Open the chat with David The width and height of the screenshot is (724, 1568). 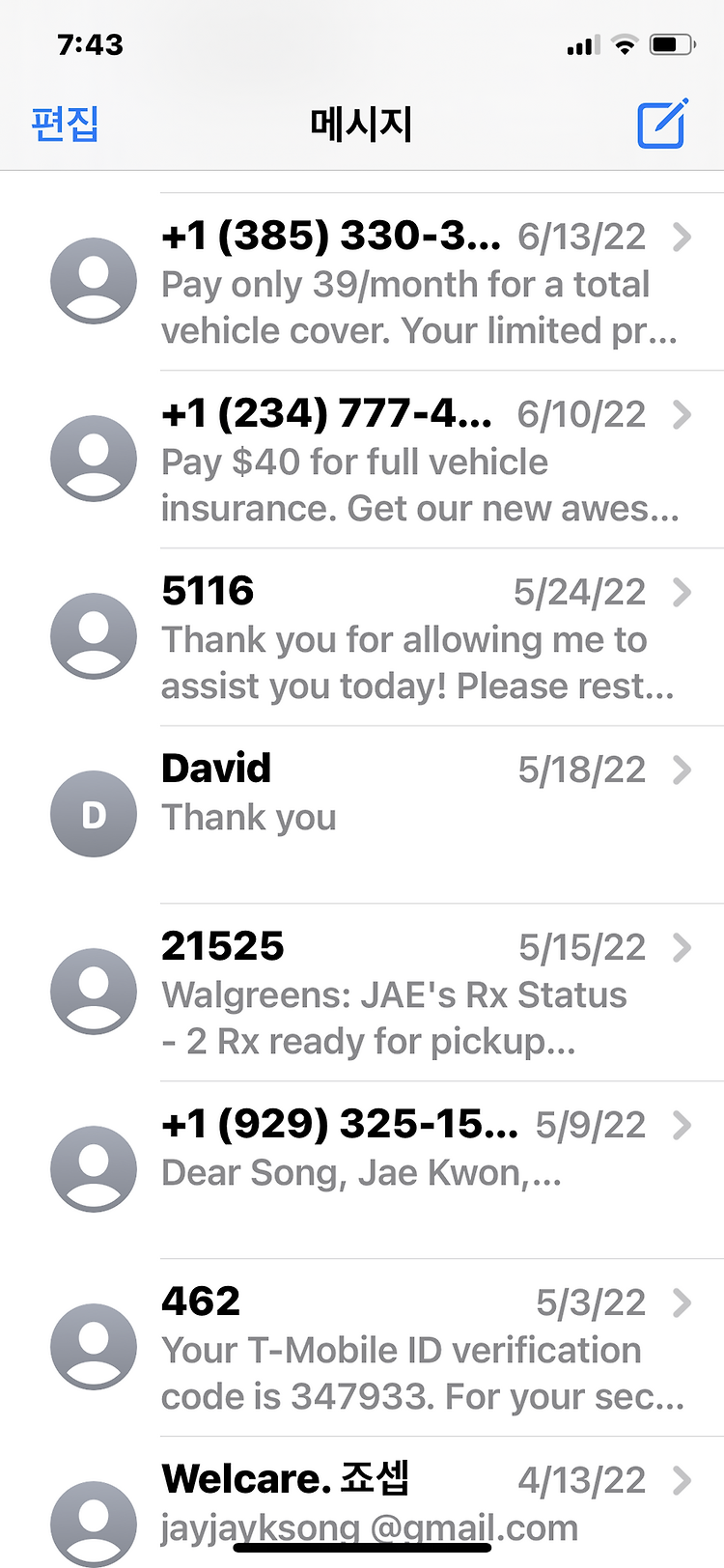(362, 815)
